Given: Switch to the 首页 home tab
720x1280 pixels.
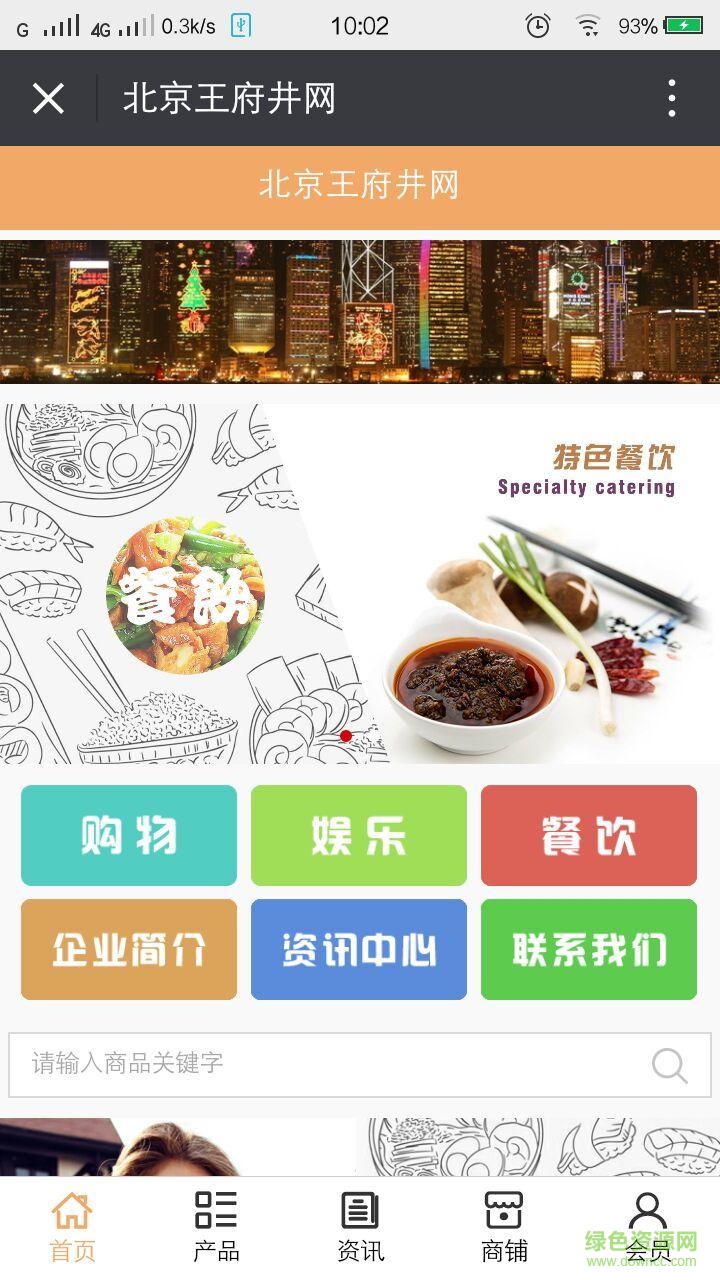Looking at the screenshot, I should 72,1226.
